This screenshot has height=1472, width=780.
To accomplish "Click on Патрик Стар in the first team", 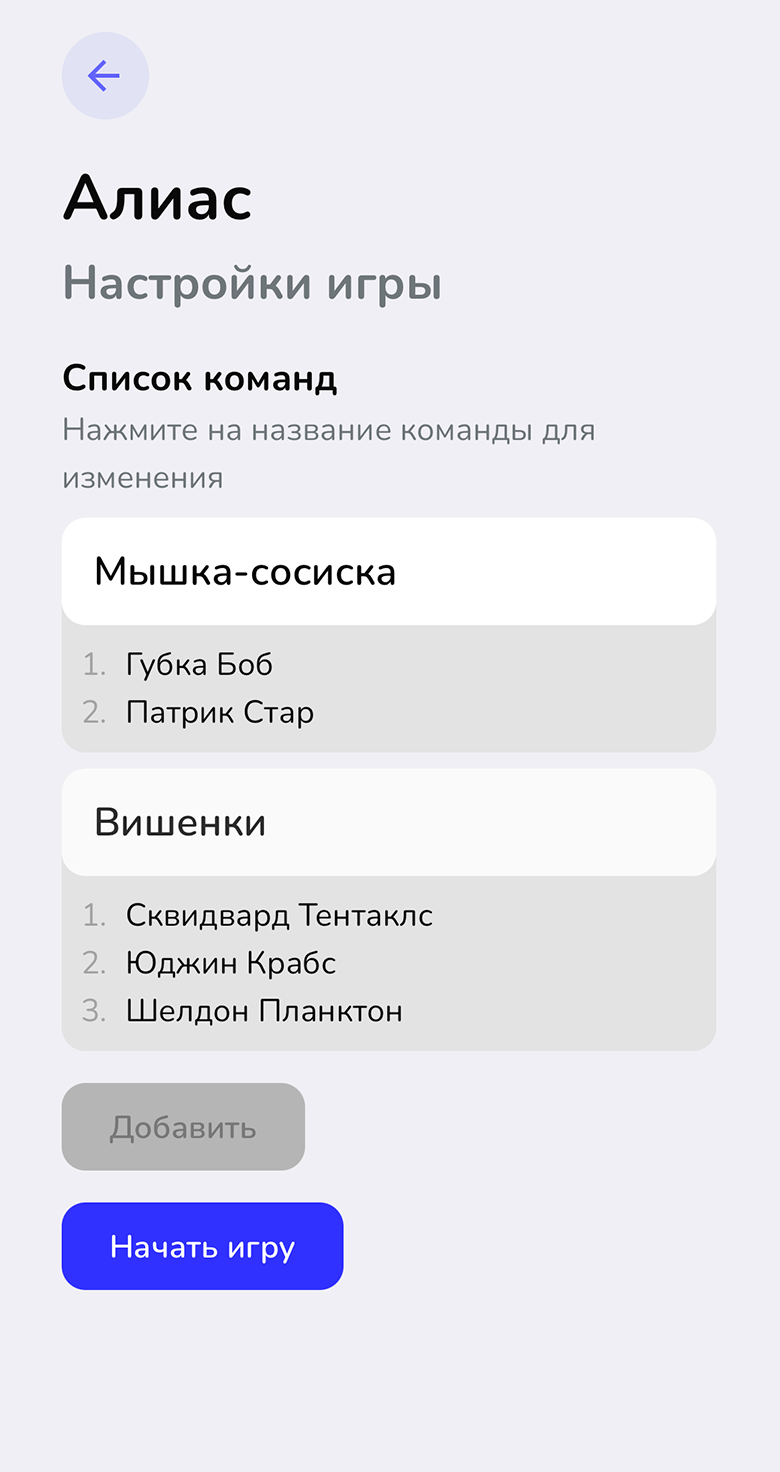I will [219, 712].
